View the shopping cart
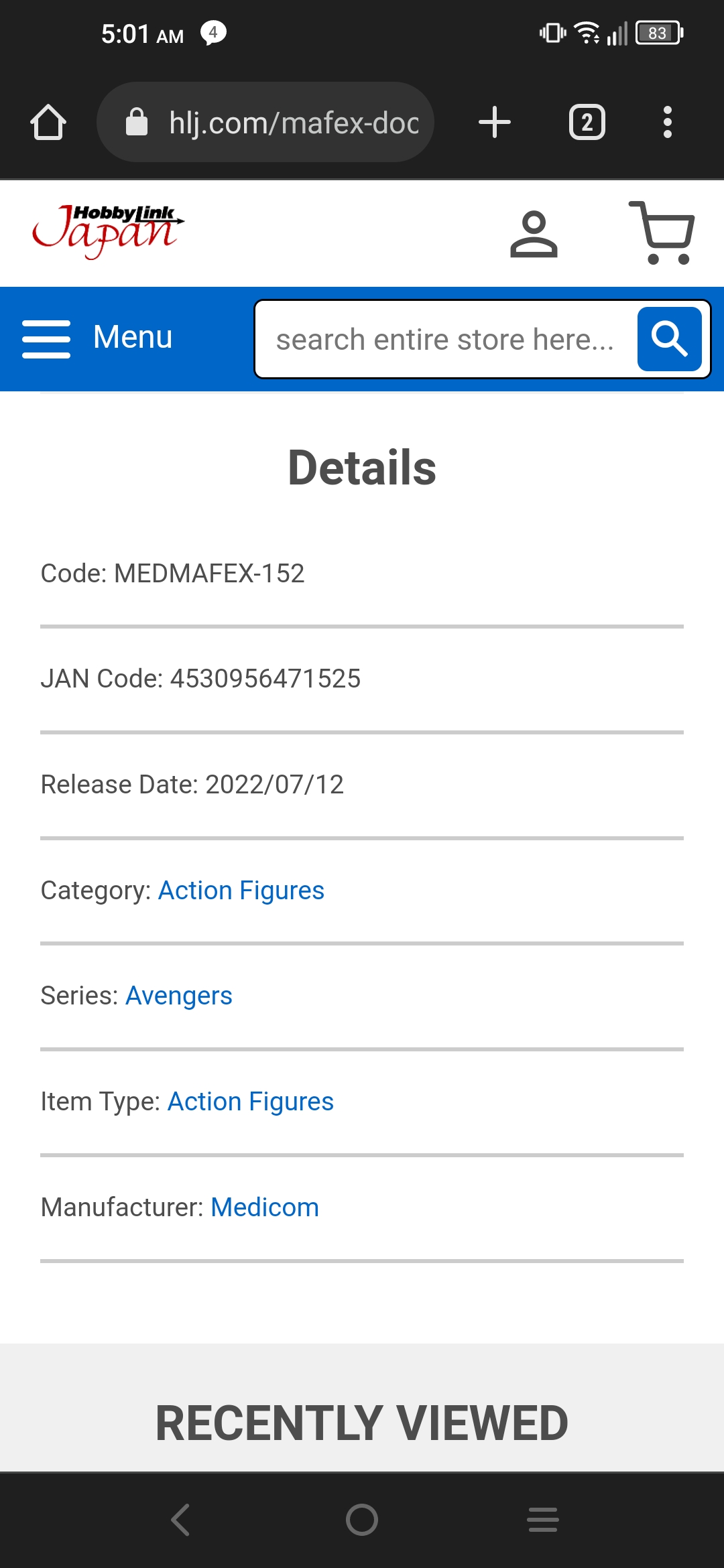The image size is (724, 1568). 662,233
